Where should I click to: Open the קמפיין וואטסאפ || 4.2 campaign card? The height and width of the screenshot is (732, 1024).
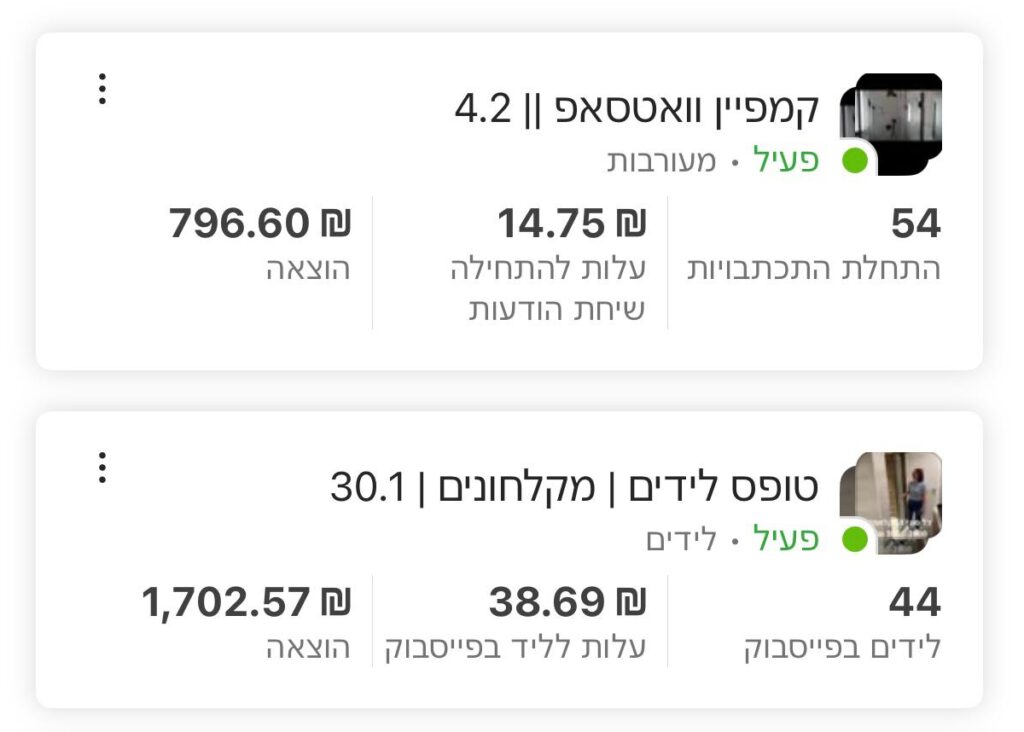point(637,109)
